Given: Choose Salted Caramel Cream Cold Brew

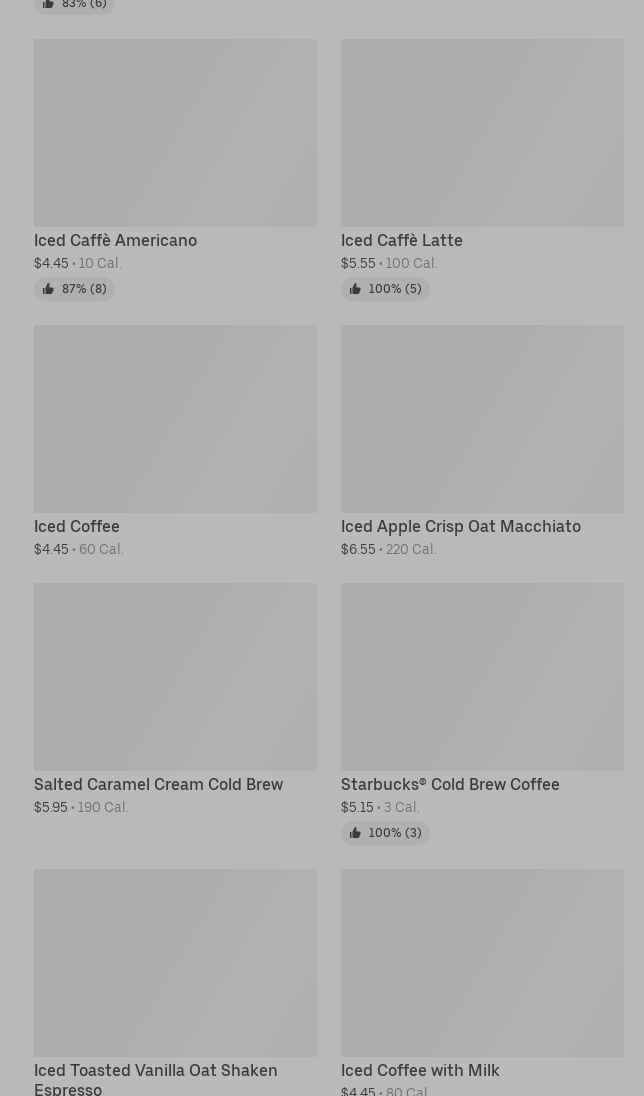Looking at the screenshot, I should (175, 700).
